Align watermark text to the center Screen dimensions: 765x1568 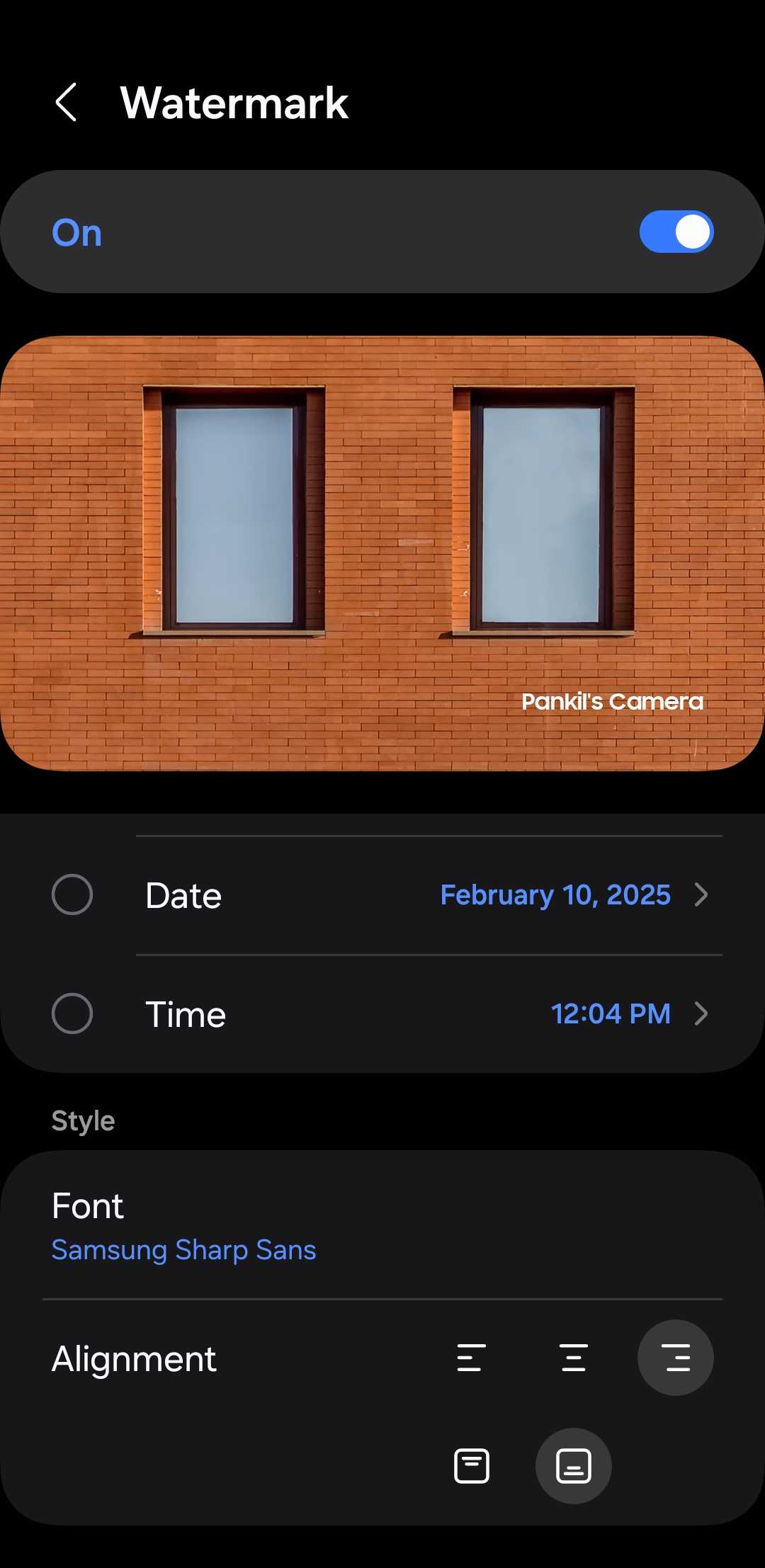click(x=574, y=1358)
